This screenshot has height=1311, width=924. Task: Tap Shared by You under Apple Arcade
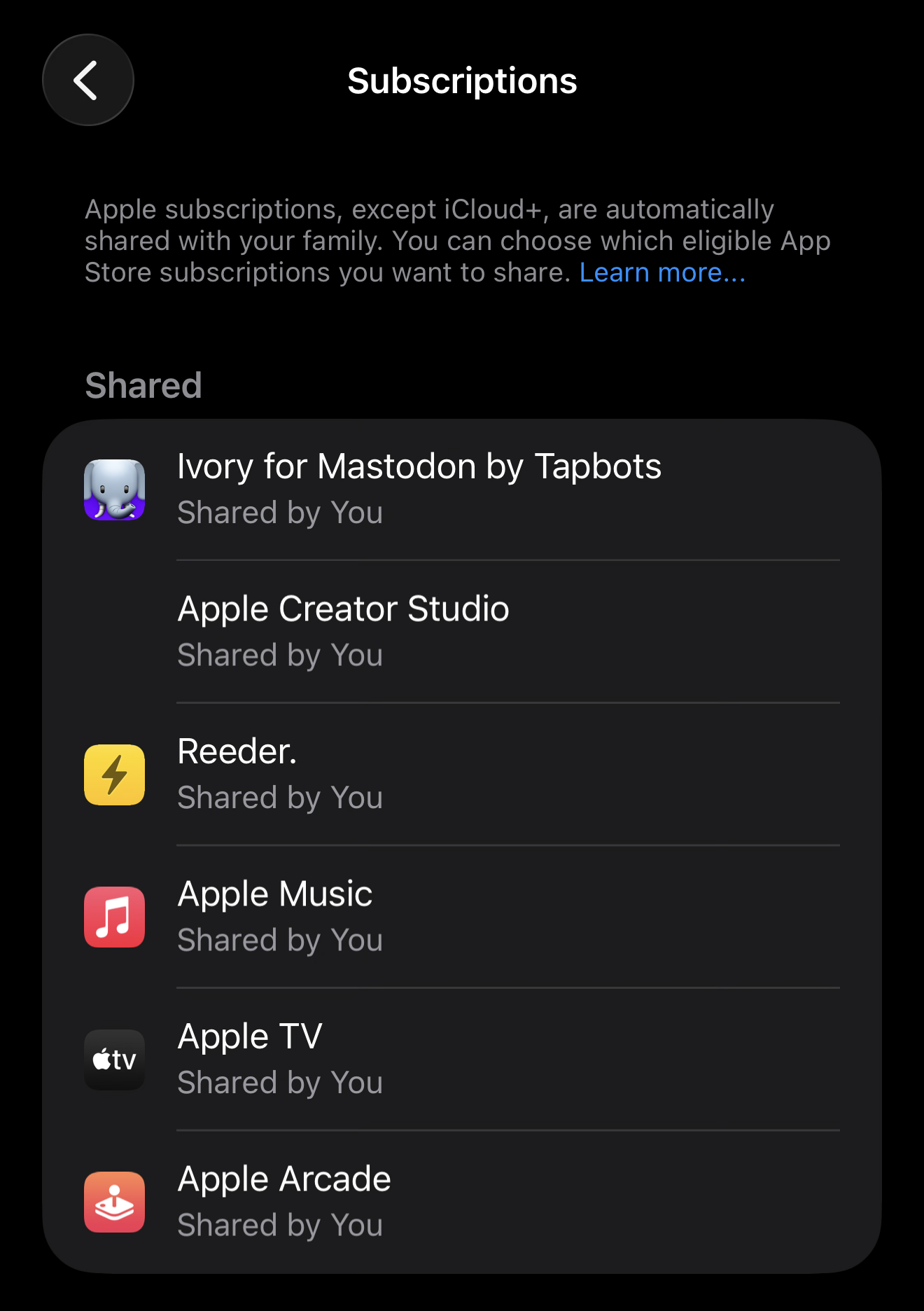[x=279, y=1225]
